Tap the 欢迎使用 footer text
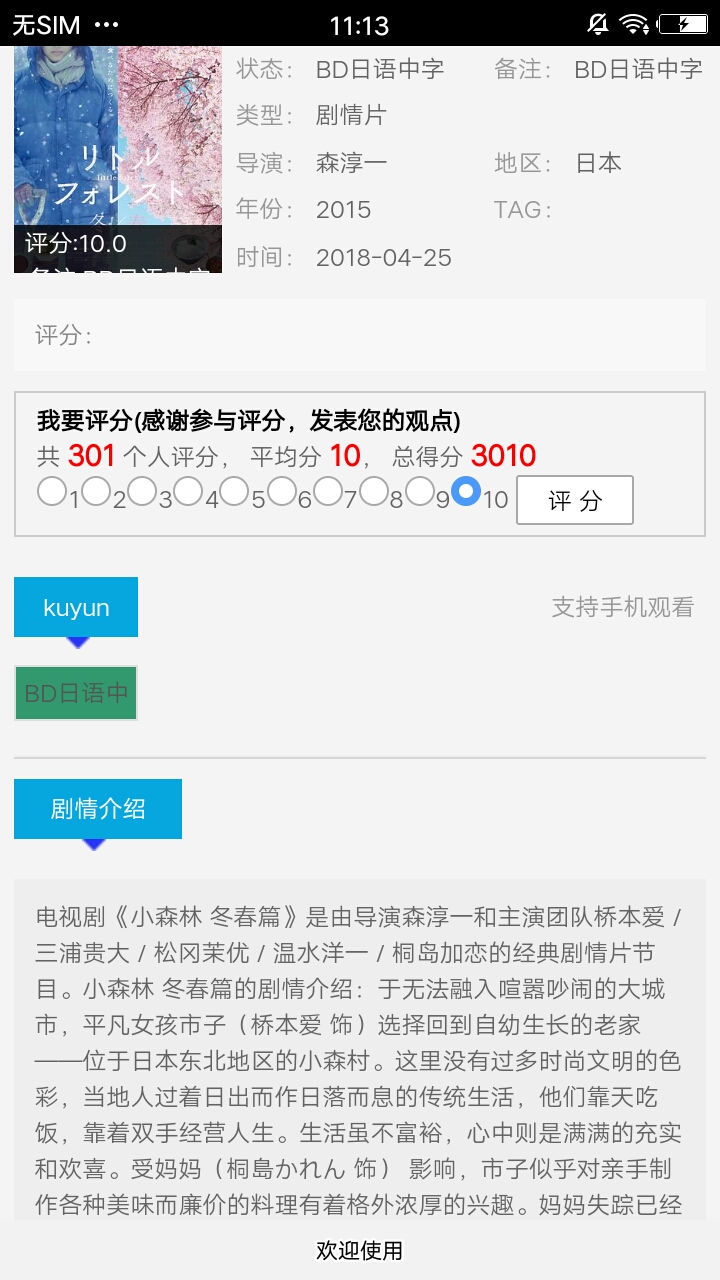Screen dimensions: 720x1280 pos(360,1251)
